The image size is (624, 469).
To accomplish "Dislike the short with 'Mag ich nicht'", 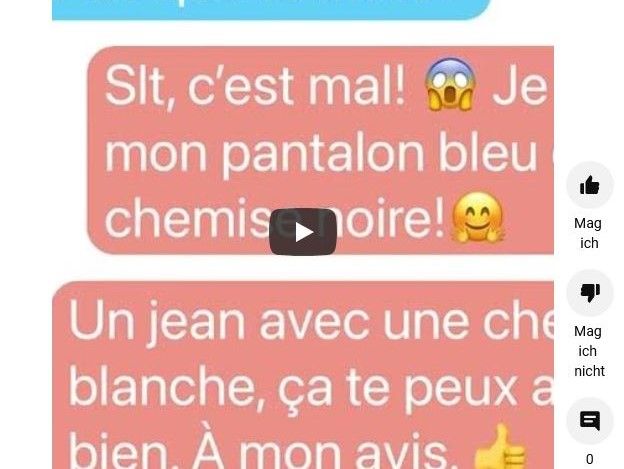I will pos(589,293).
